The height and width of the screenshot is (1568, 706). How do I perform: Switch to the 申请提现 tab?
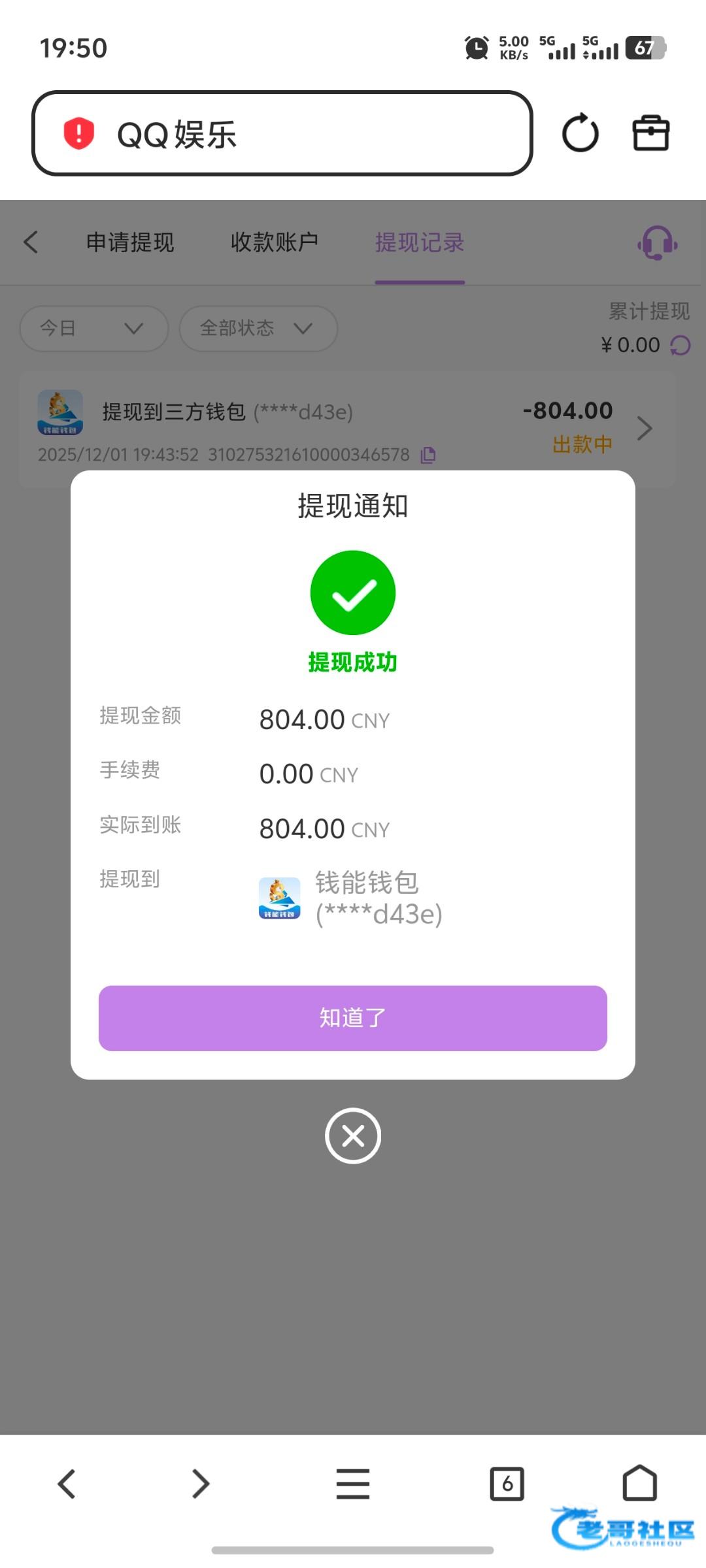coord(130,242)
